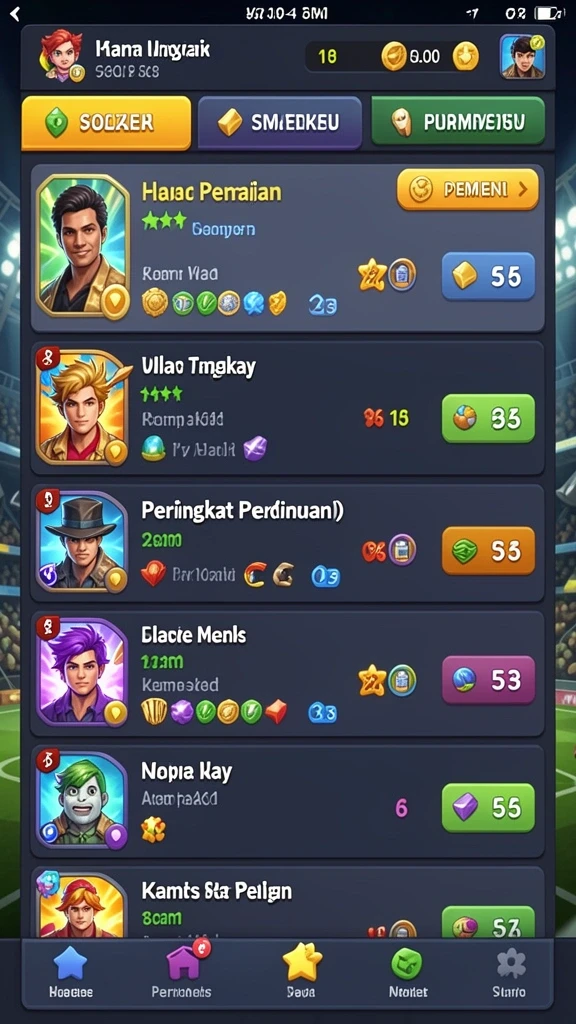This screenshot has width=576, height=1024.
Task: Go to the blue star Heaciee tab
Action: [x=71, y=974]
